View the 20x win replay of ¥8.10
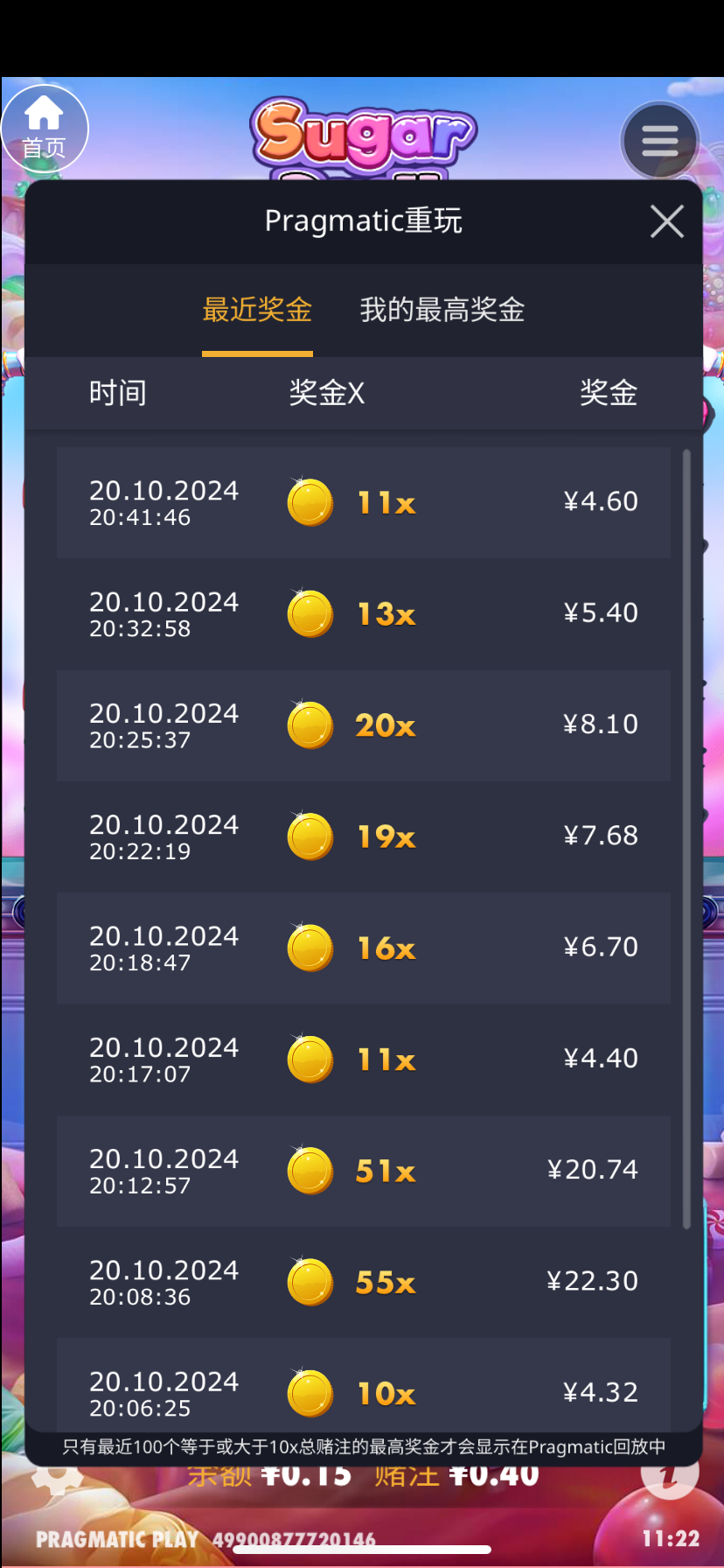724x1568 pixels. click(363, 725)
